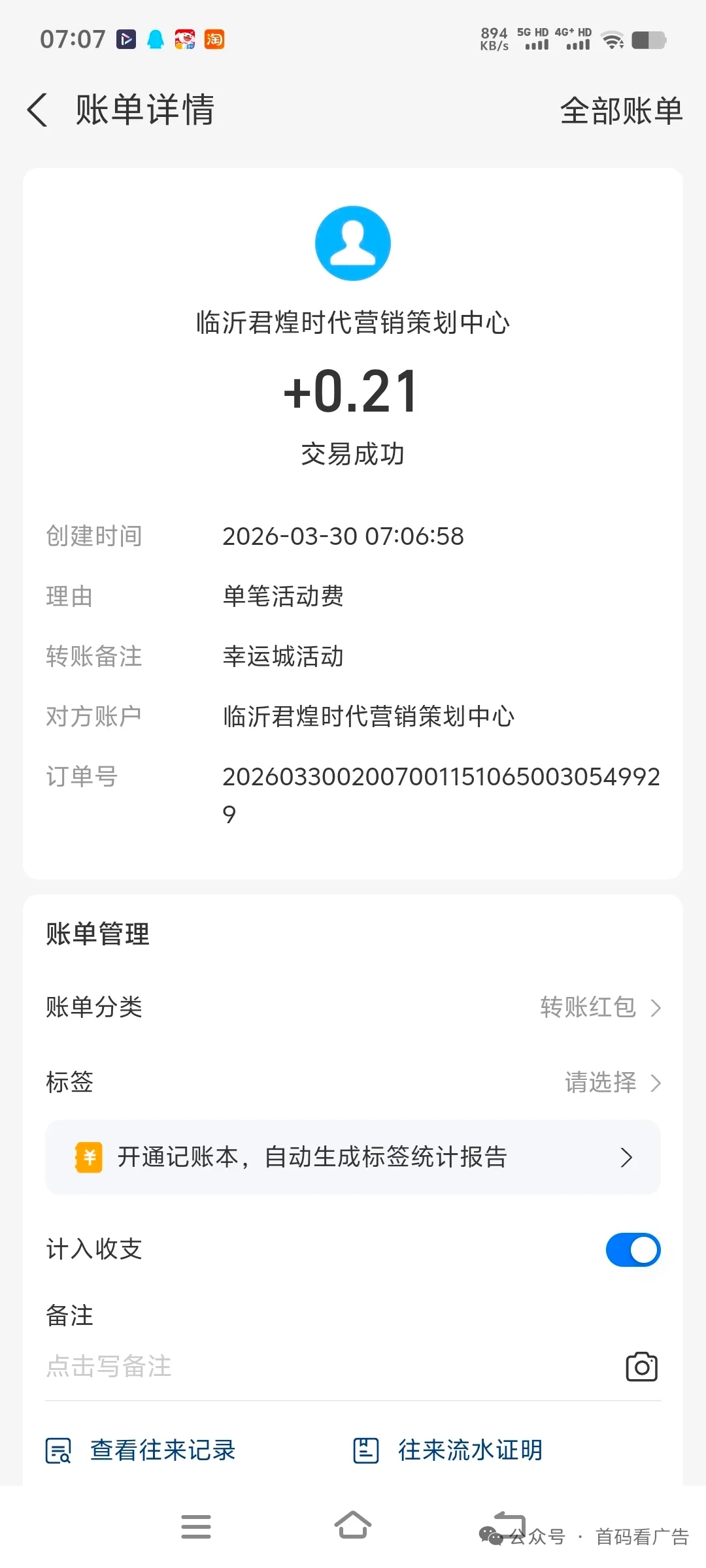Select 查看往来记录 to view transaction history
Screen dimensions: 706x1568
(163, 1449)
